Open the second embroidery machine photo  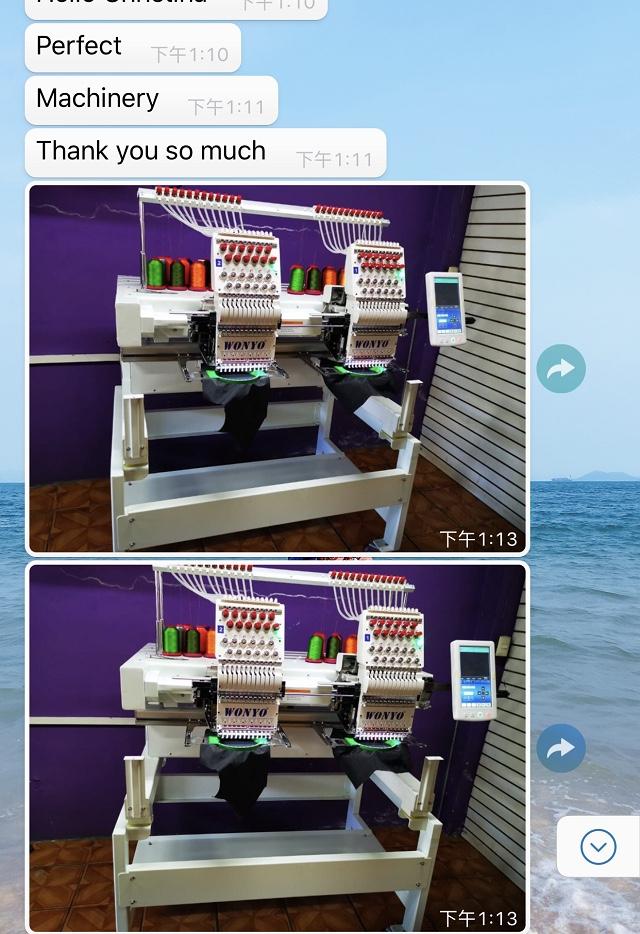point(277,747)
